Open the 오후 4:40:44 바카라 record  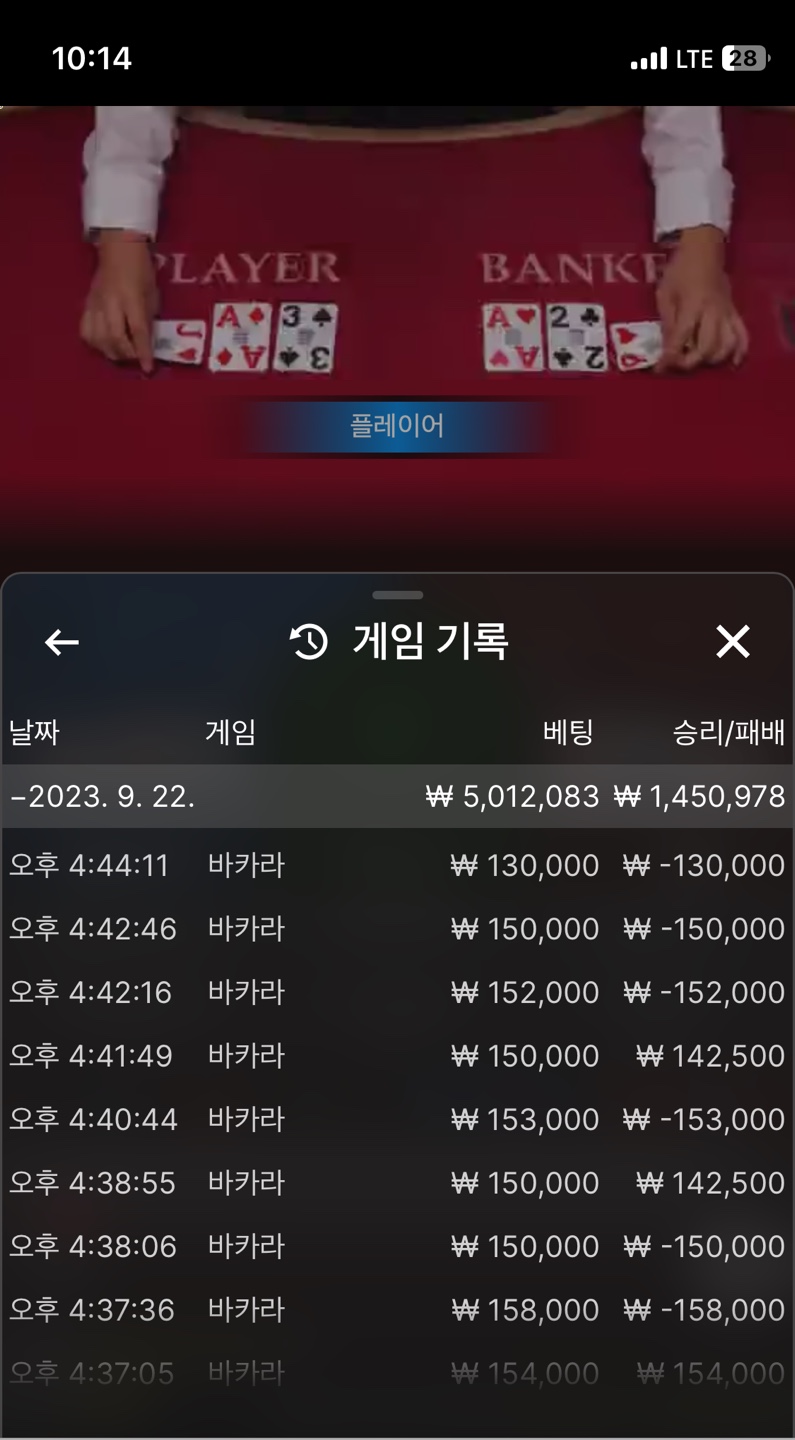[x=397, y=1119]
